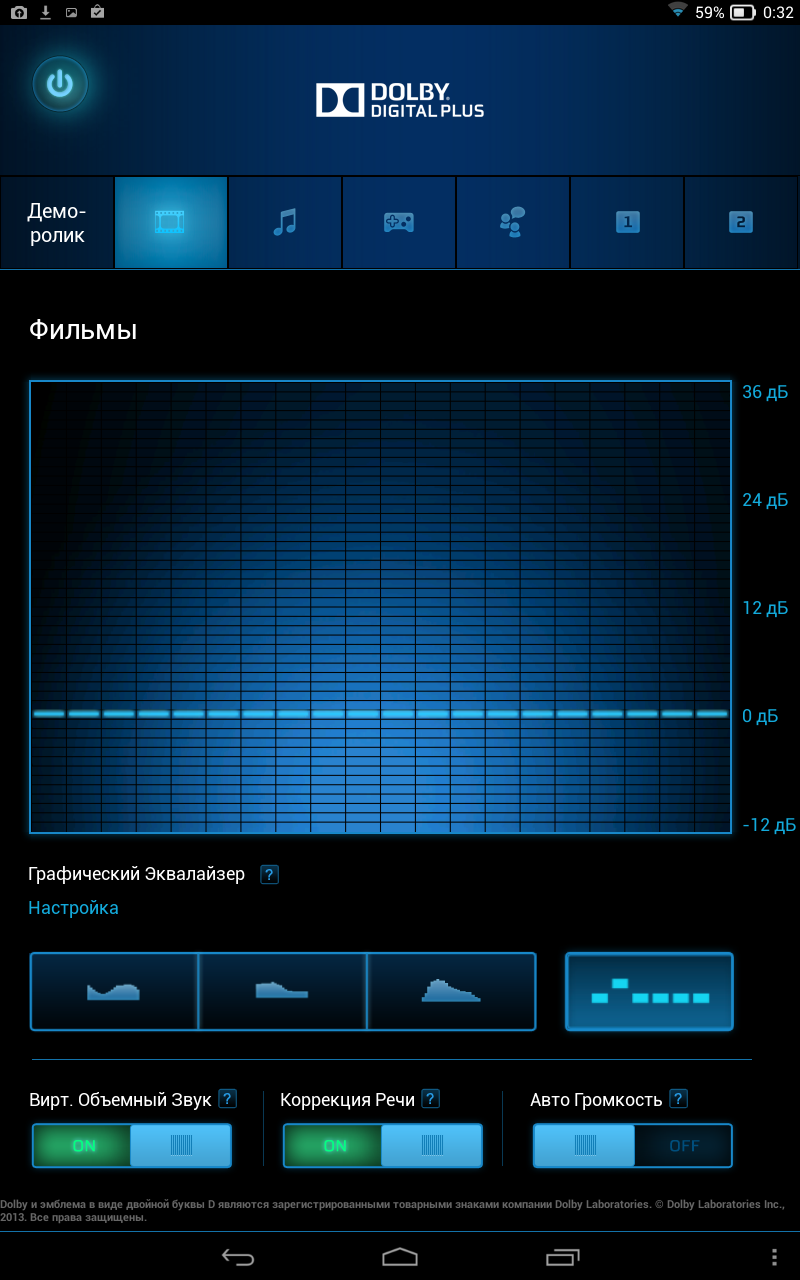Switch to the voice profile tab
Viewport: 800px width, 1280px height.
click(x=513, y=222)
